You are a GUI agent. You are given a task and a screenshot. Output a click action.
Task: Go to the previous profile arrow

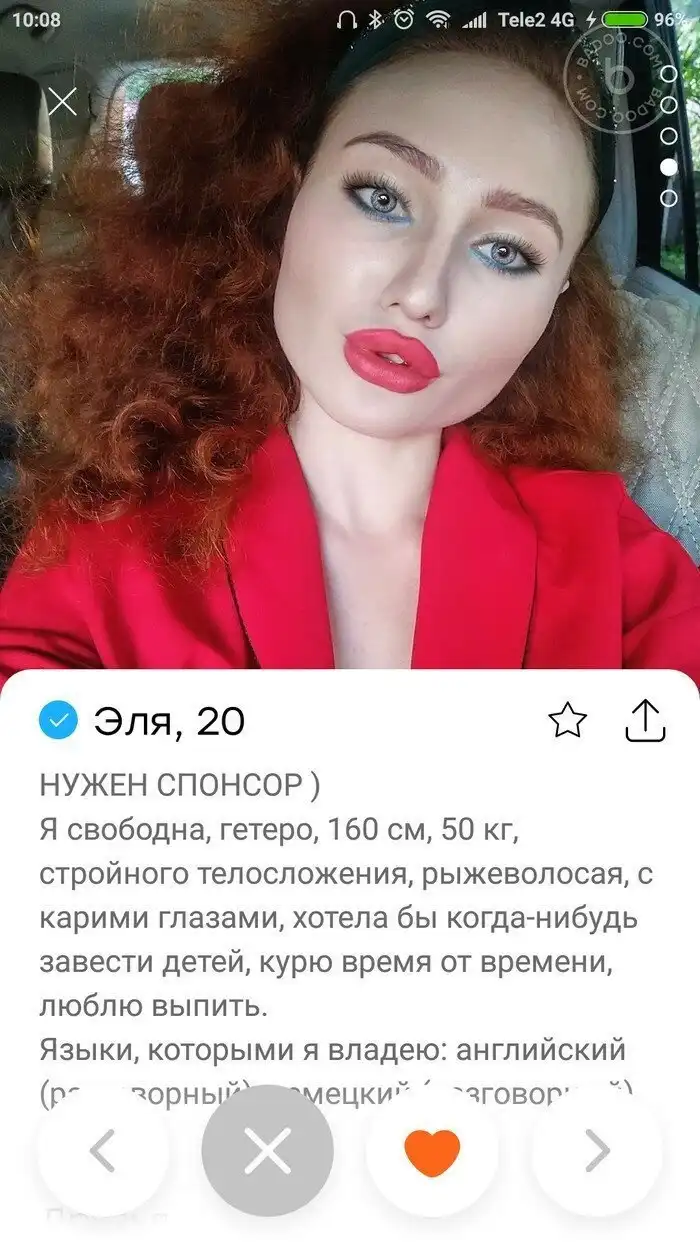pyautogui.click(x=103, y=1152)
